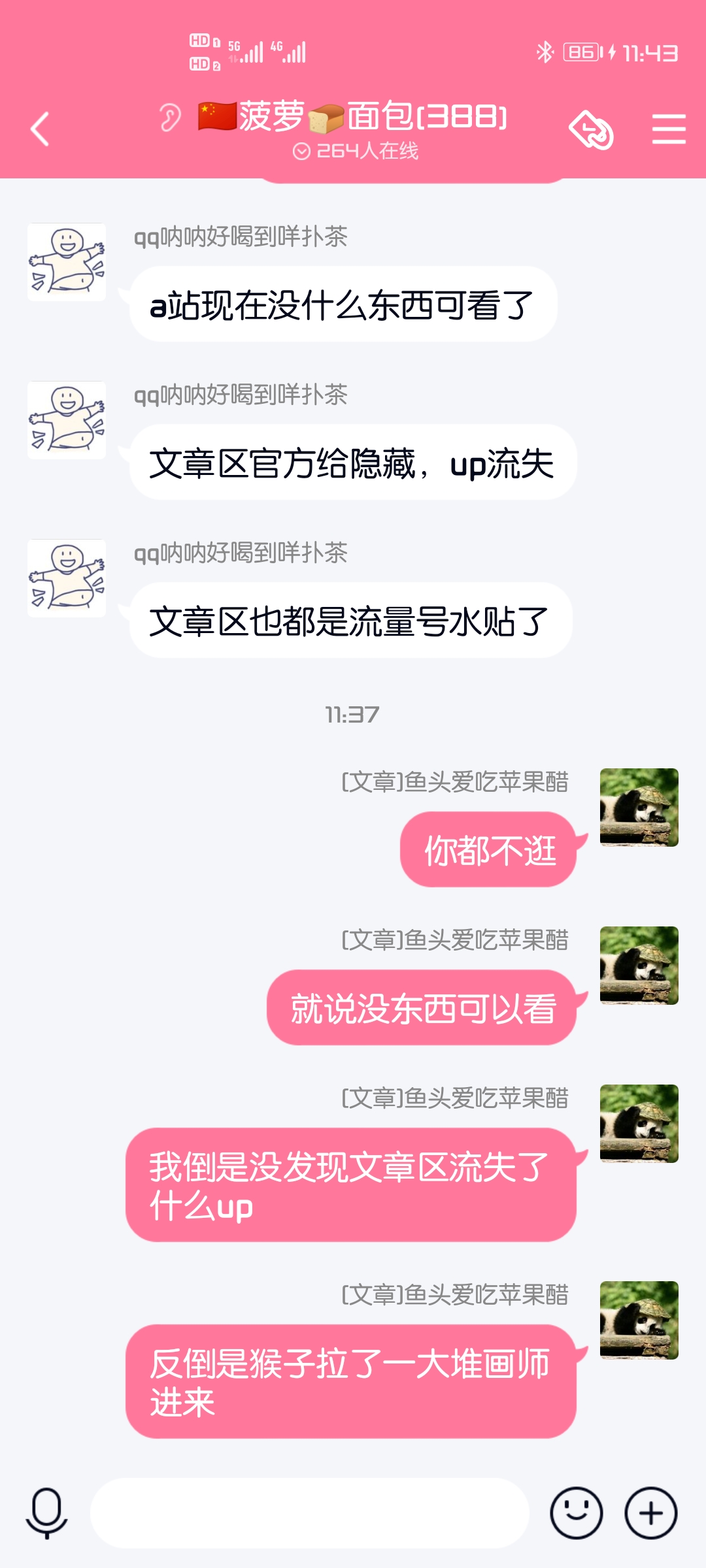Tap the microphone voice input icon

pos(46,1512)
